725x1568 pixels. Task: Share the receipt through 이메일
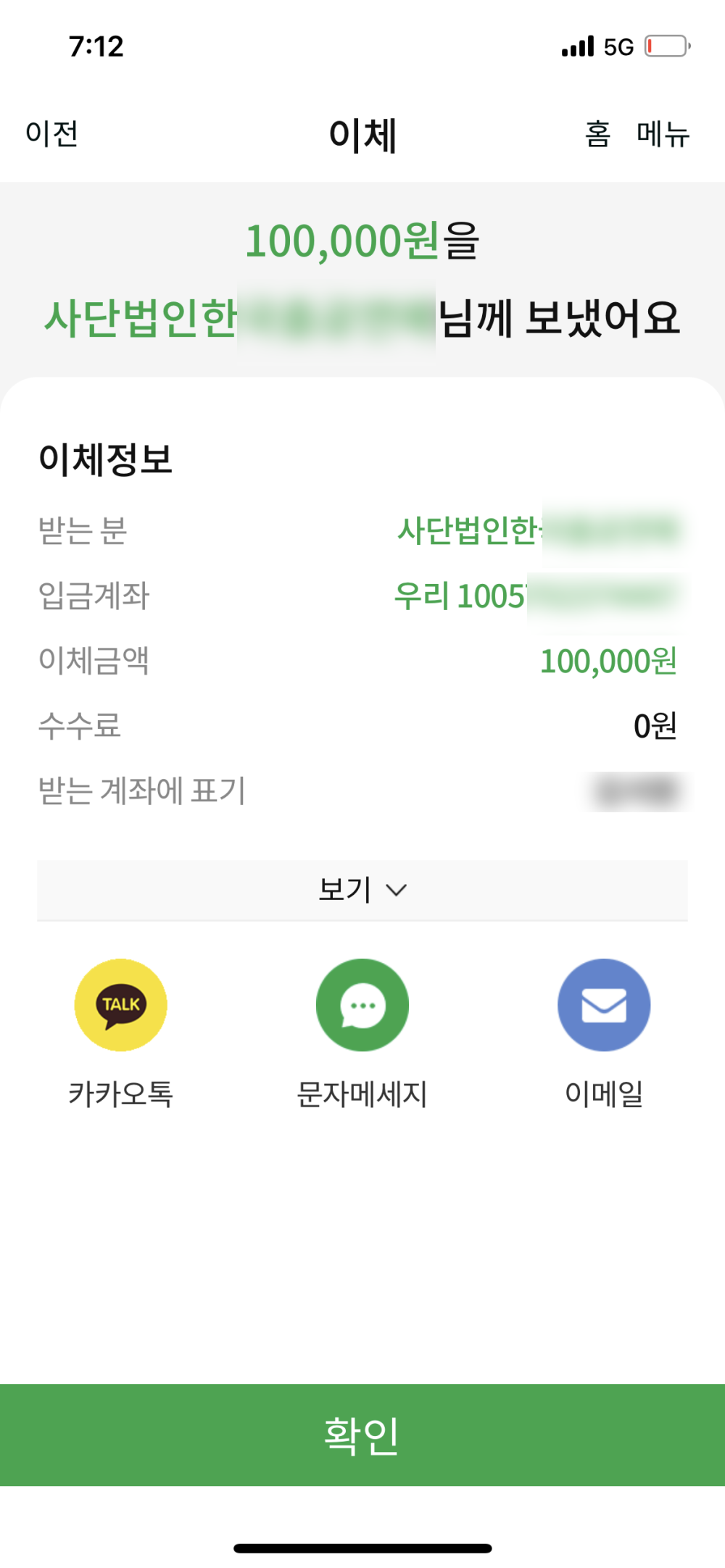point(603,1006)
